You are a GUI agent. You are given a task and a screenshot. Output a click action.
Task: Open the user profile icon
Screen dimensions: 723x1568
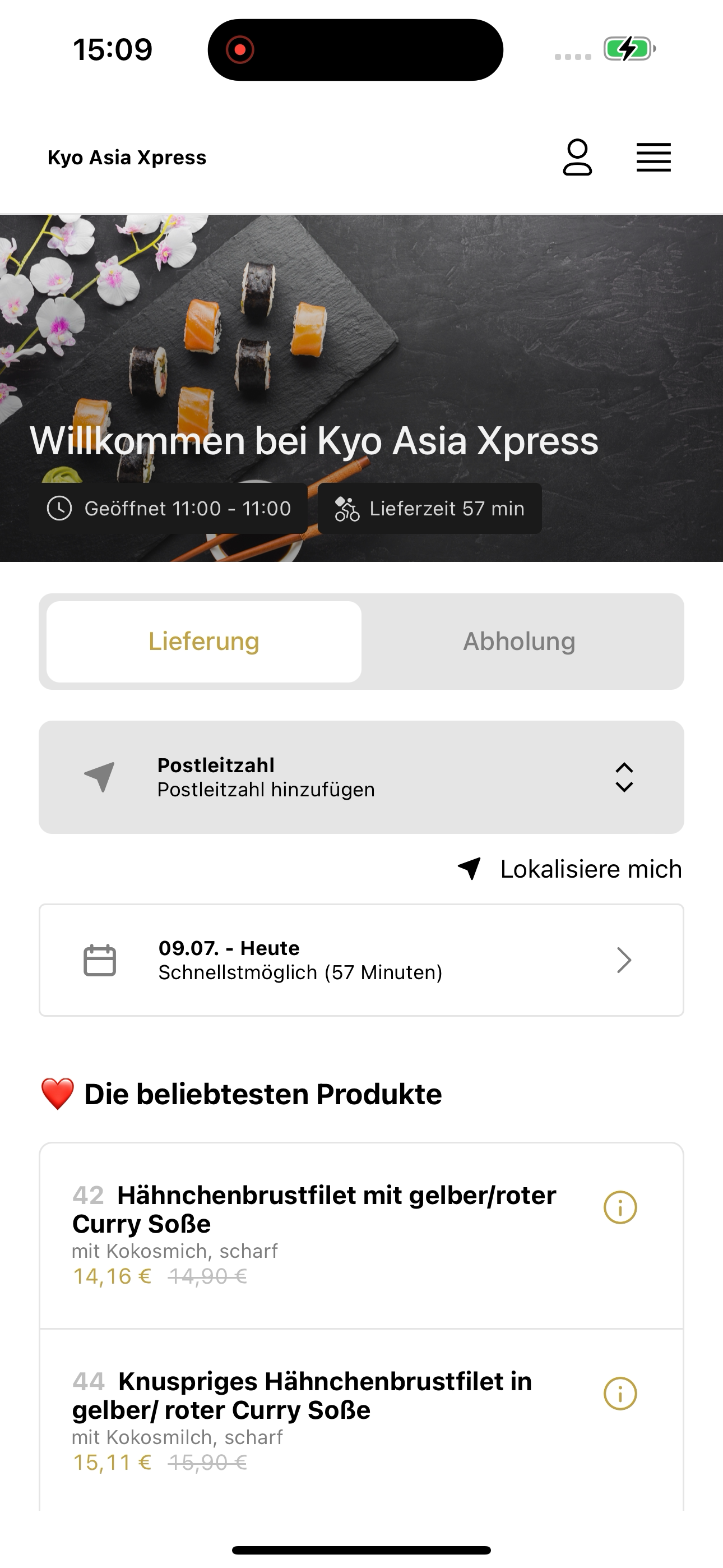coord(577,158)
